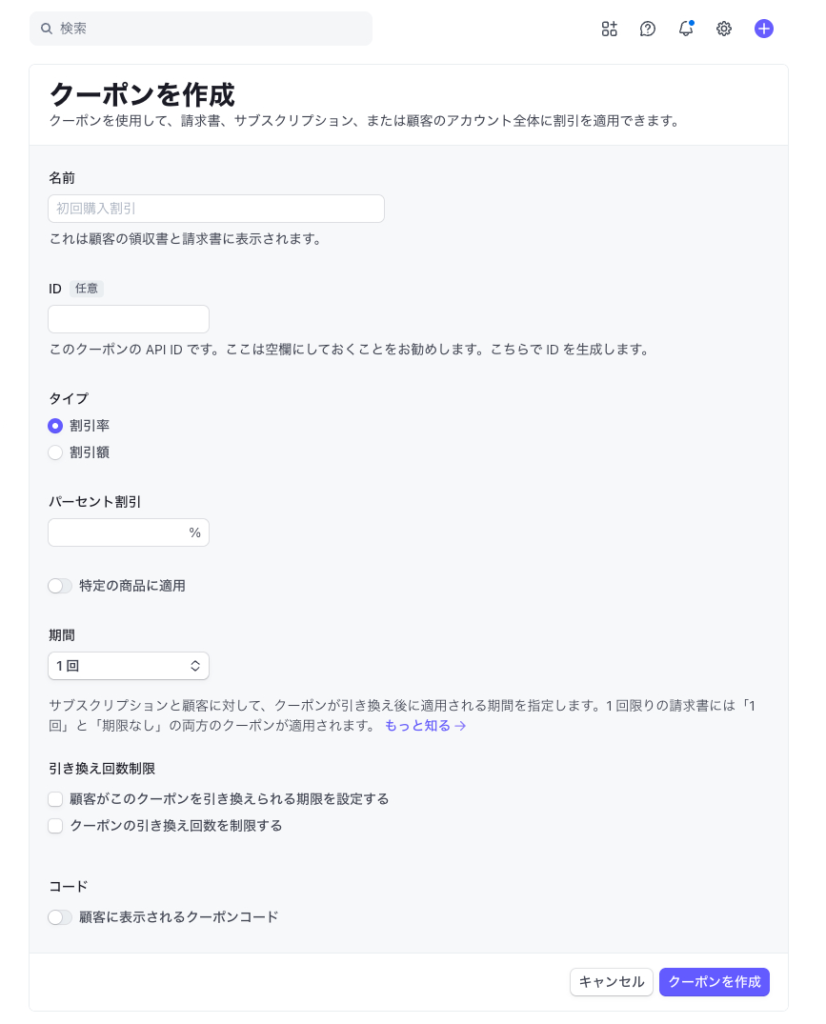This screenshot has height=1024, width=826.
Task: Select the 割引額 radio option
Action: point(56,453)
